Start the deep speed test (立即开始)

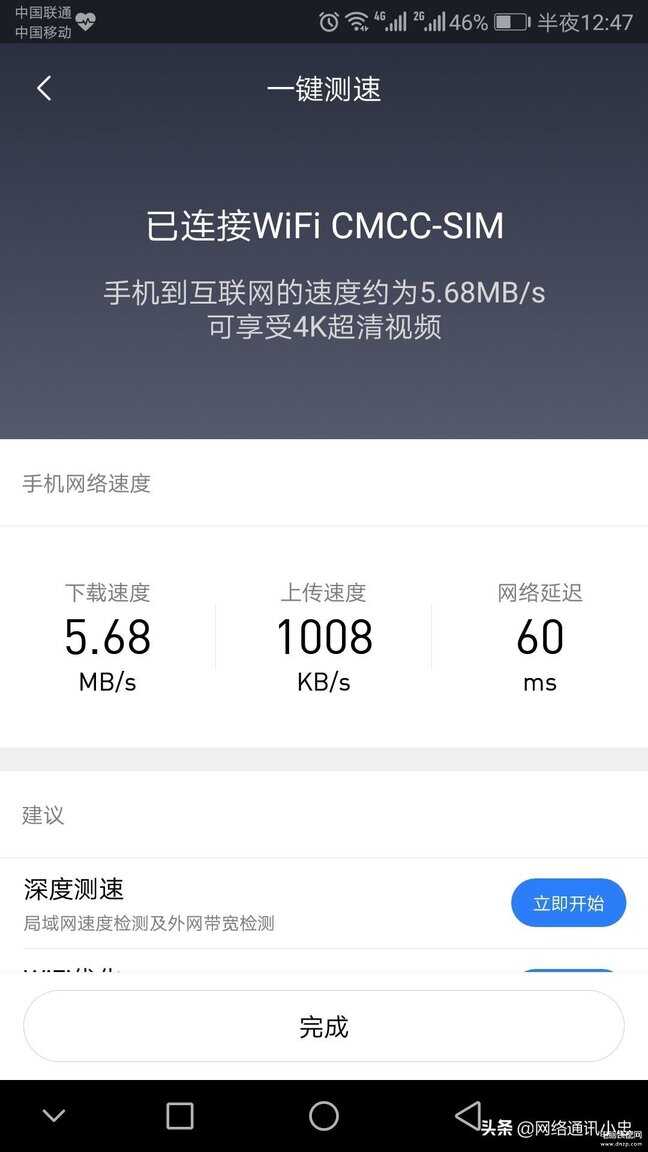(x=568, y=902)
